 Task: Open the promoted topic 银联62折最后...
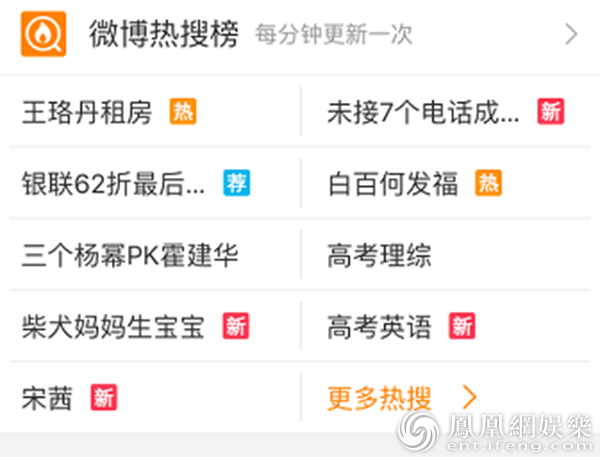113,184
